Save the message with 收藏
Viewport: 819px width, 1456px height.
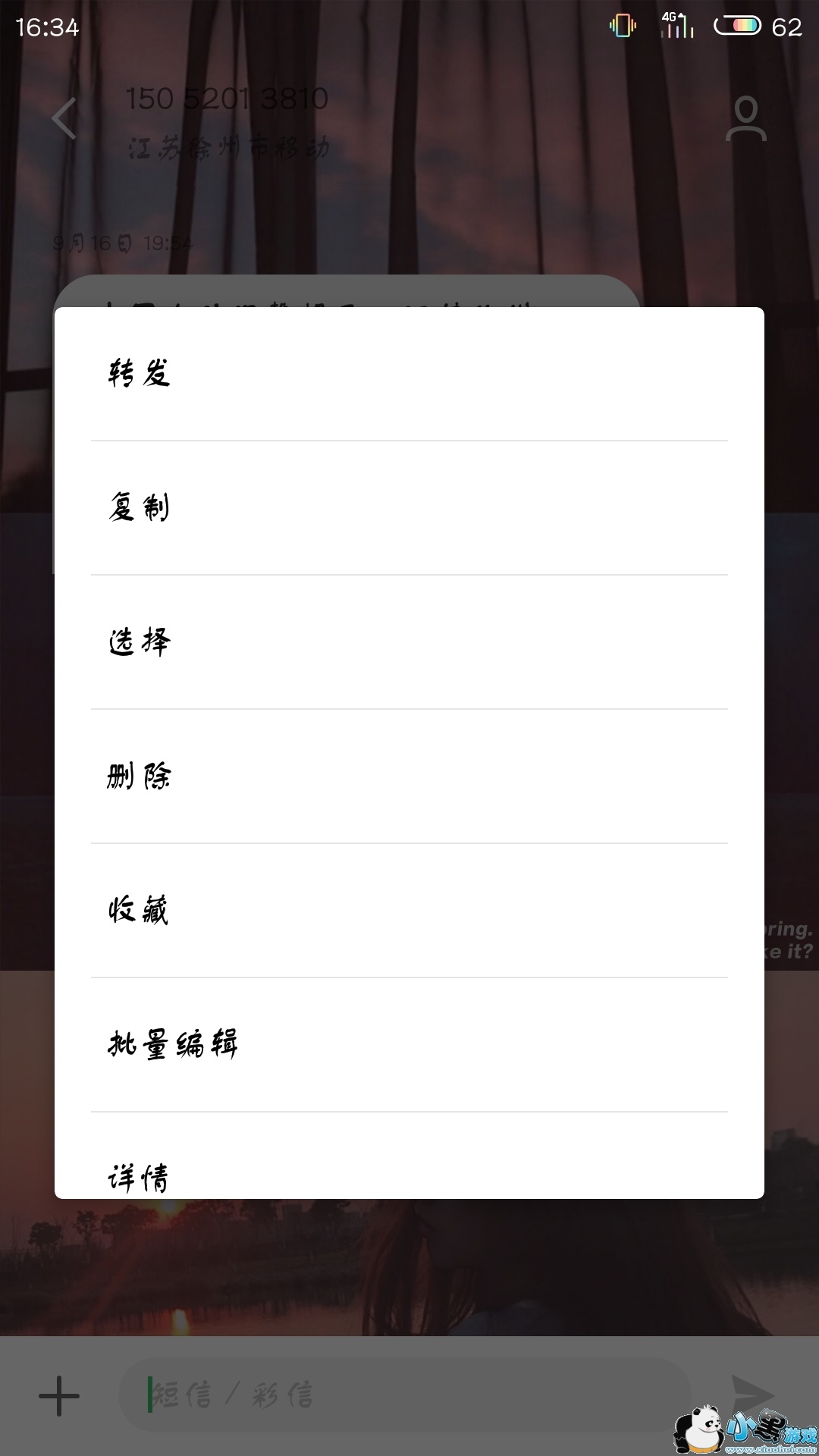pos(409,910)
